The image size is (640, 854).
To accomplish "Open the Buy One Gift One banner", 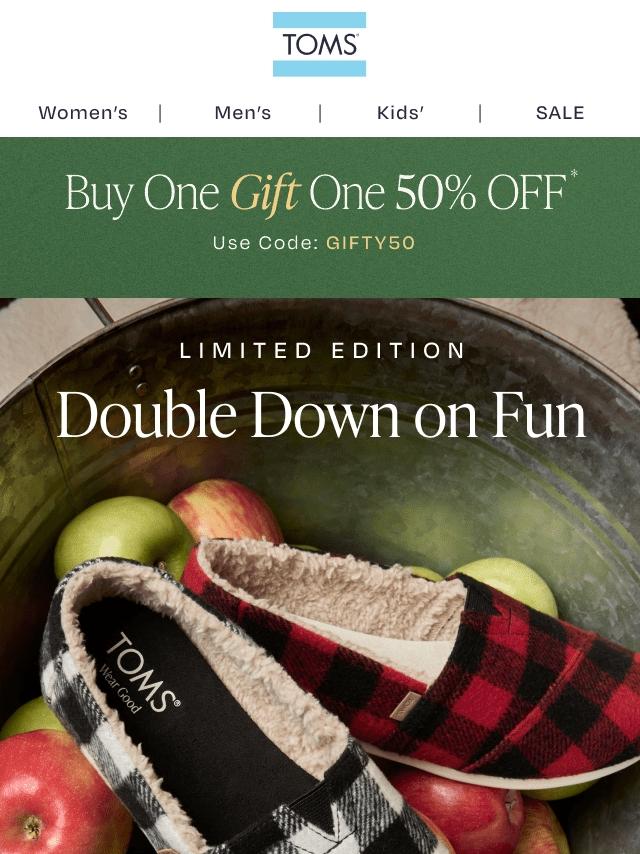I will tap(320, 215).
